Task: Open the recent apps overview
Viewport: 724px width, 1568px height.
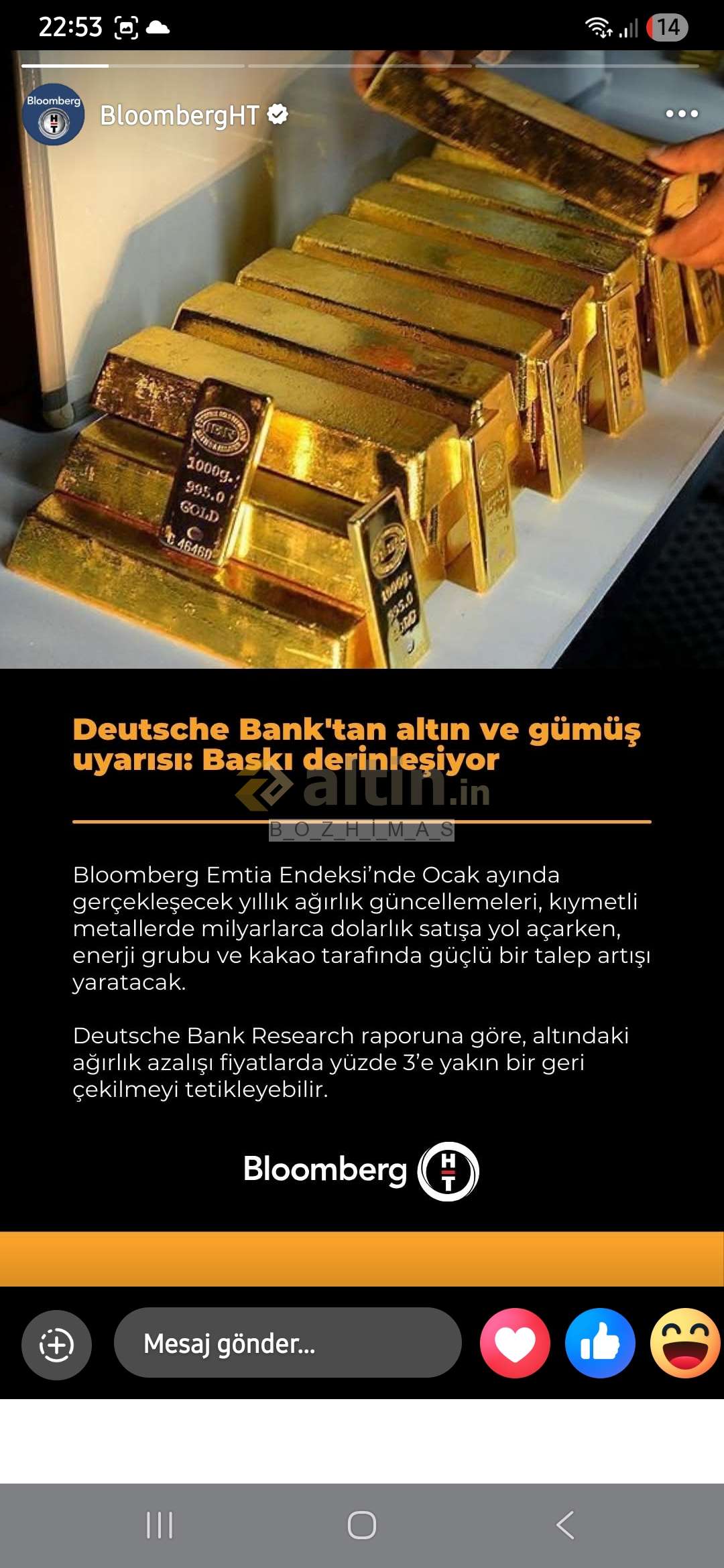Action: click(160, 1525)
